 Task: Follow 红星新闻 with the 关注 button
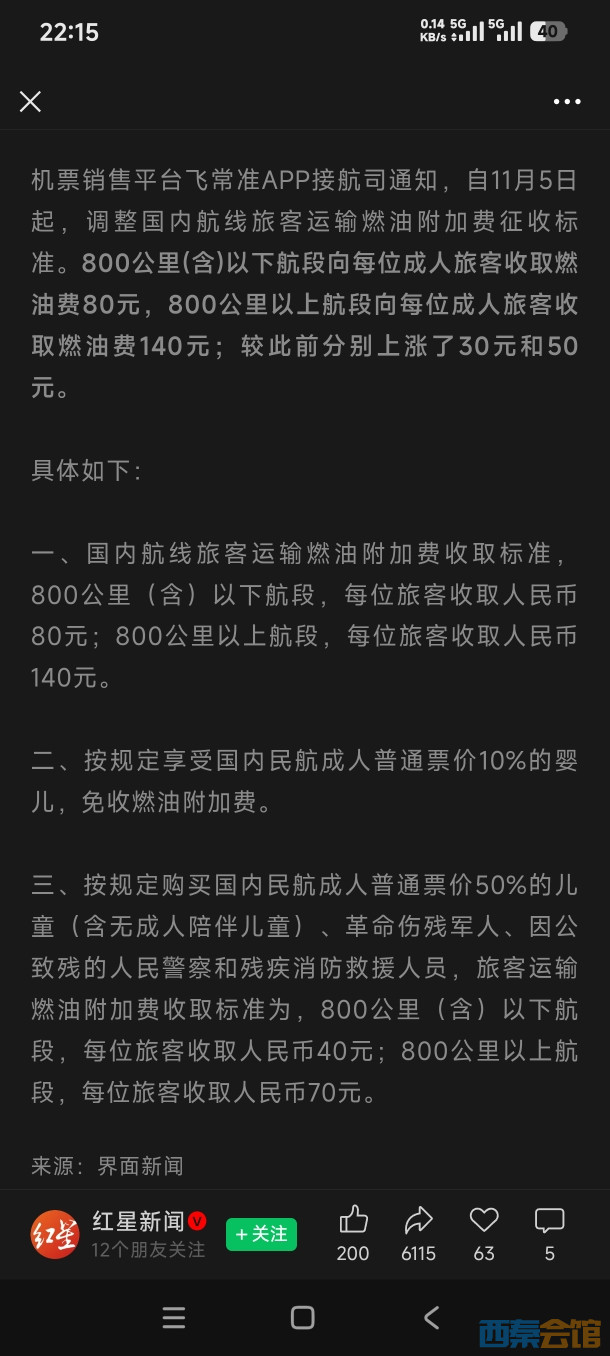261,1234
